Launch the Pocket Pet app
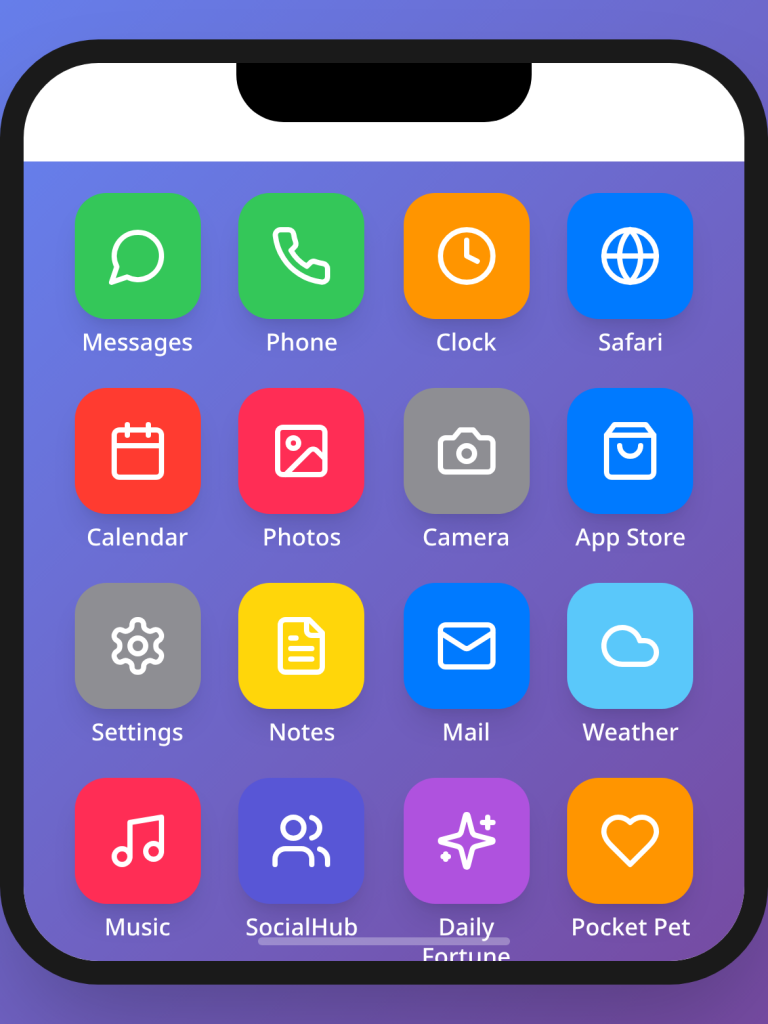768x1024 pixels. [630, 841]
